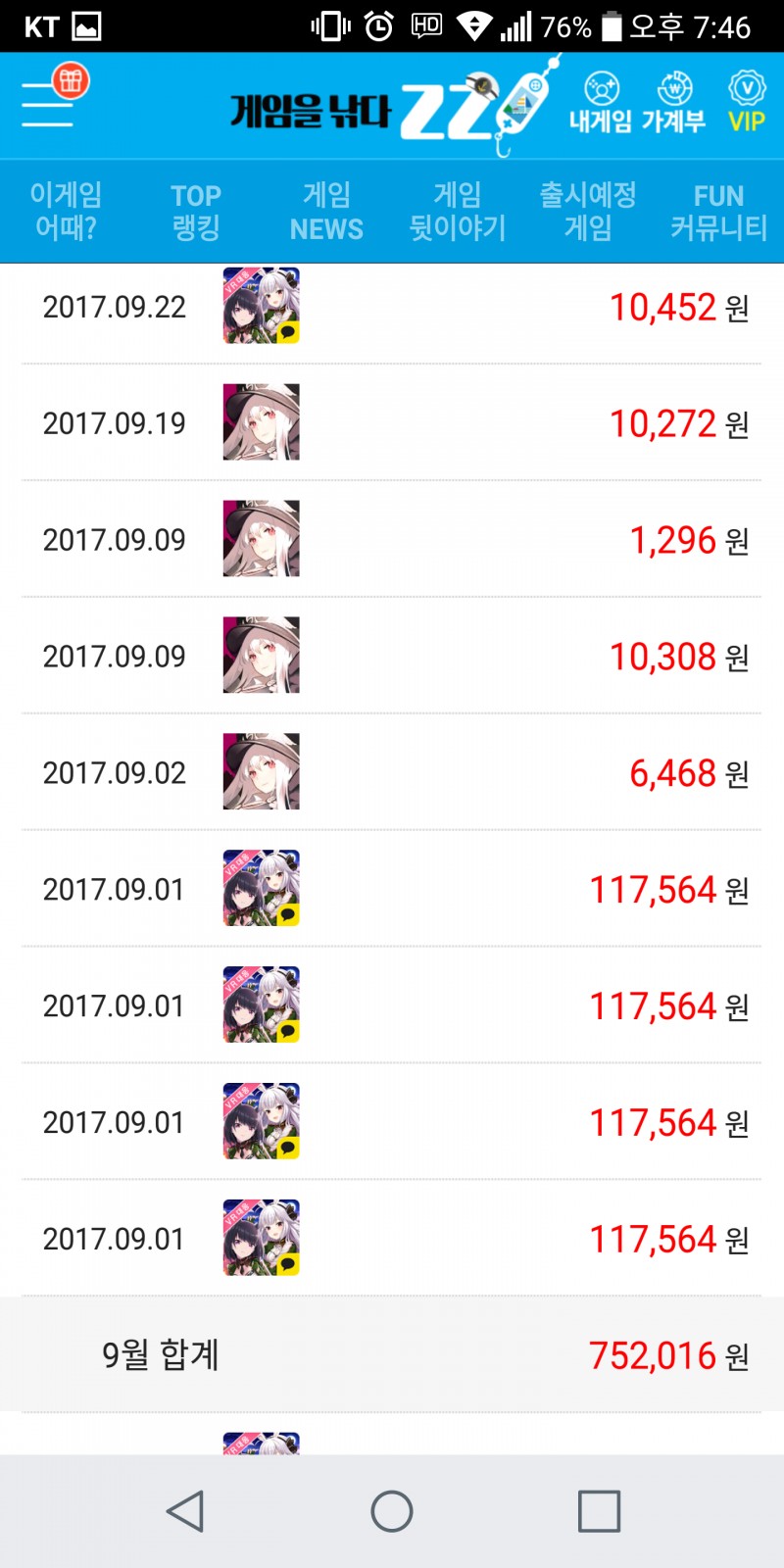Open 내게임 from the header
Image resolution: width=784 pixels, height=1568 pixels.
pos(601,103)
